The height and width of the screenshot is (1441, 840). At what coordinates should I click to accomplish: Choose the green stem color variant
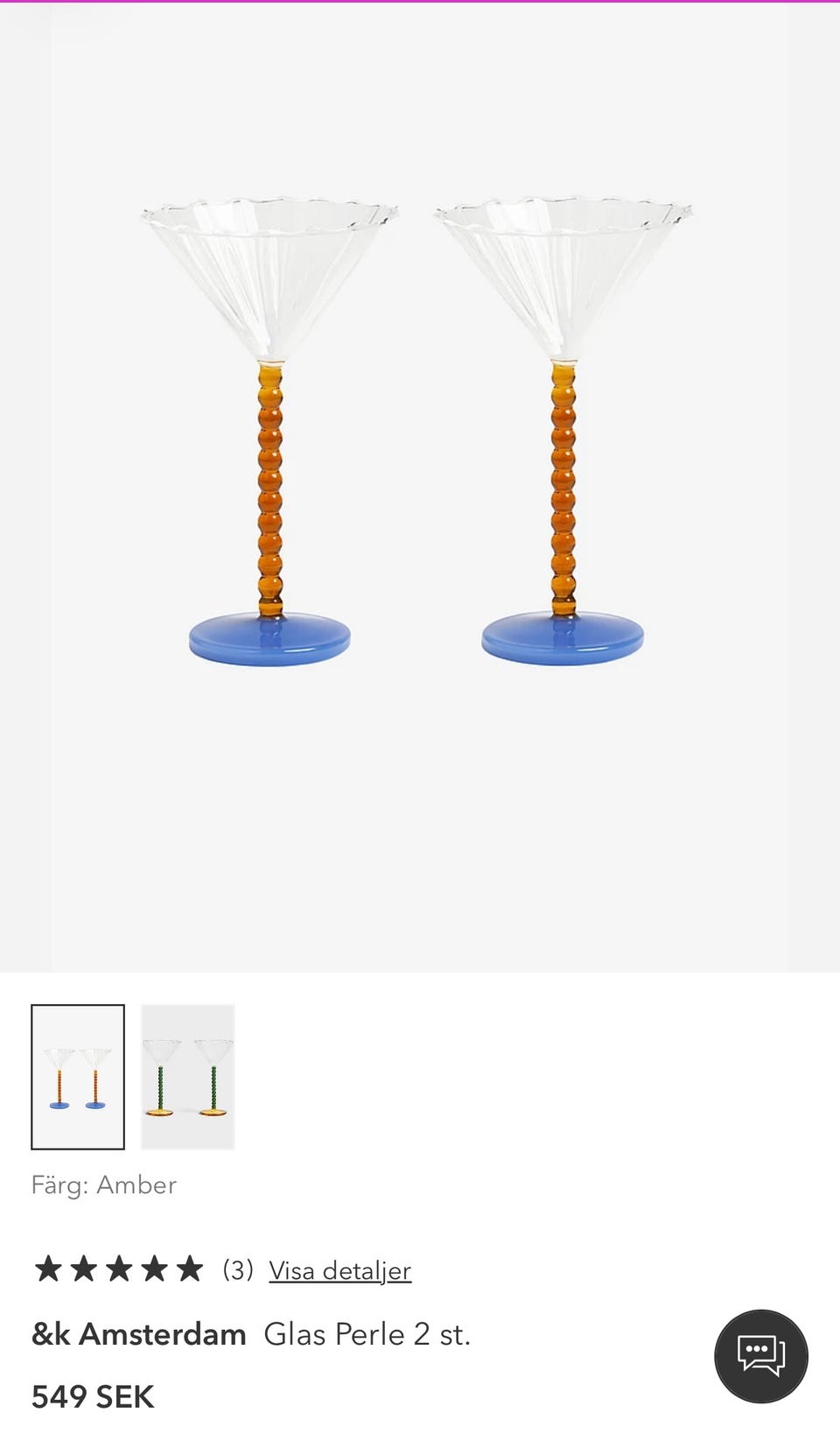pos(188,1077)
